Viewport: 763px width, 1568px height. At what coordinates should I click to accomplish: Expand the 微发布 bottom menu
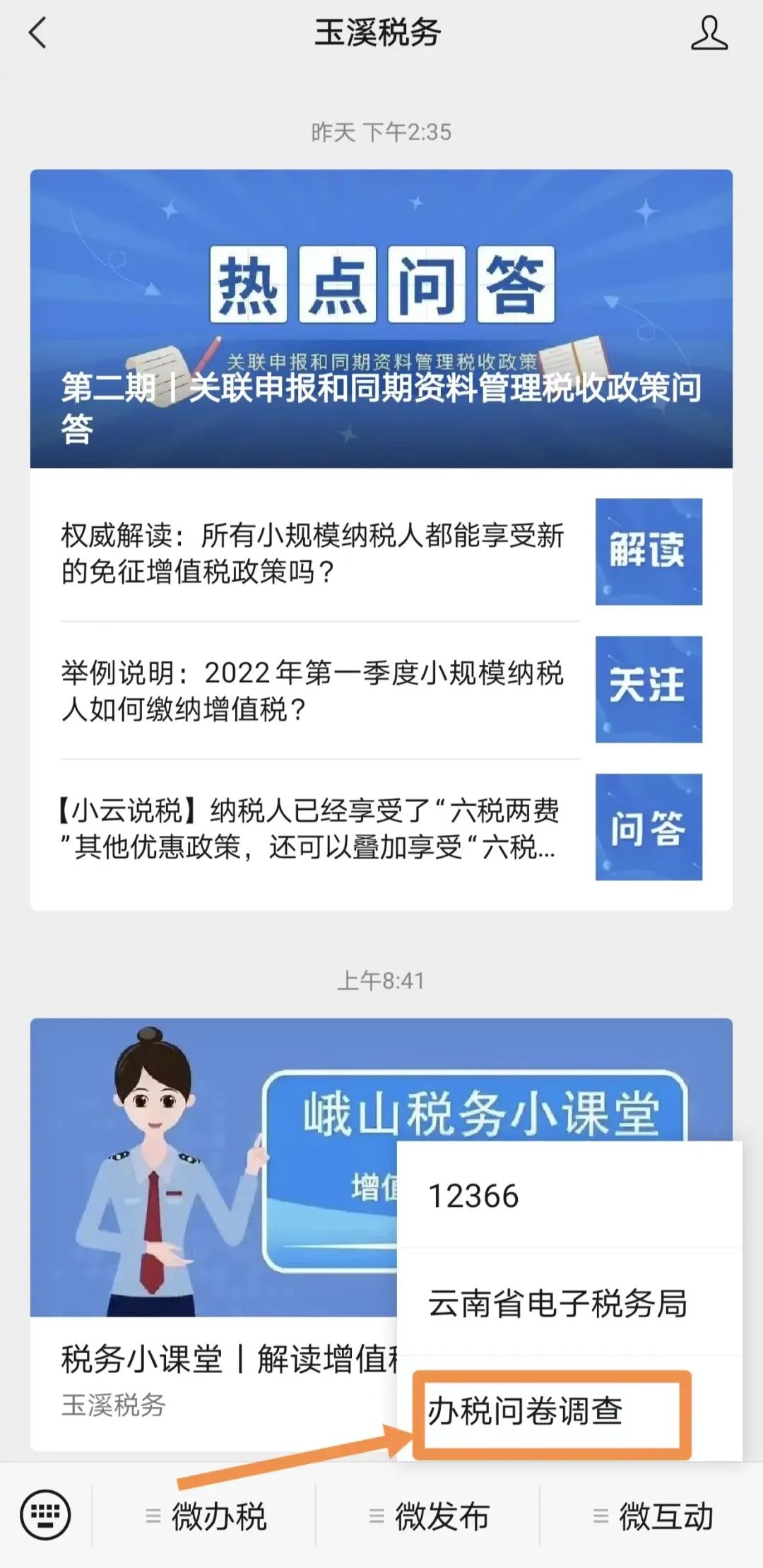pyautogui.click(x=427, y=1516)
